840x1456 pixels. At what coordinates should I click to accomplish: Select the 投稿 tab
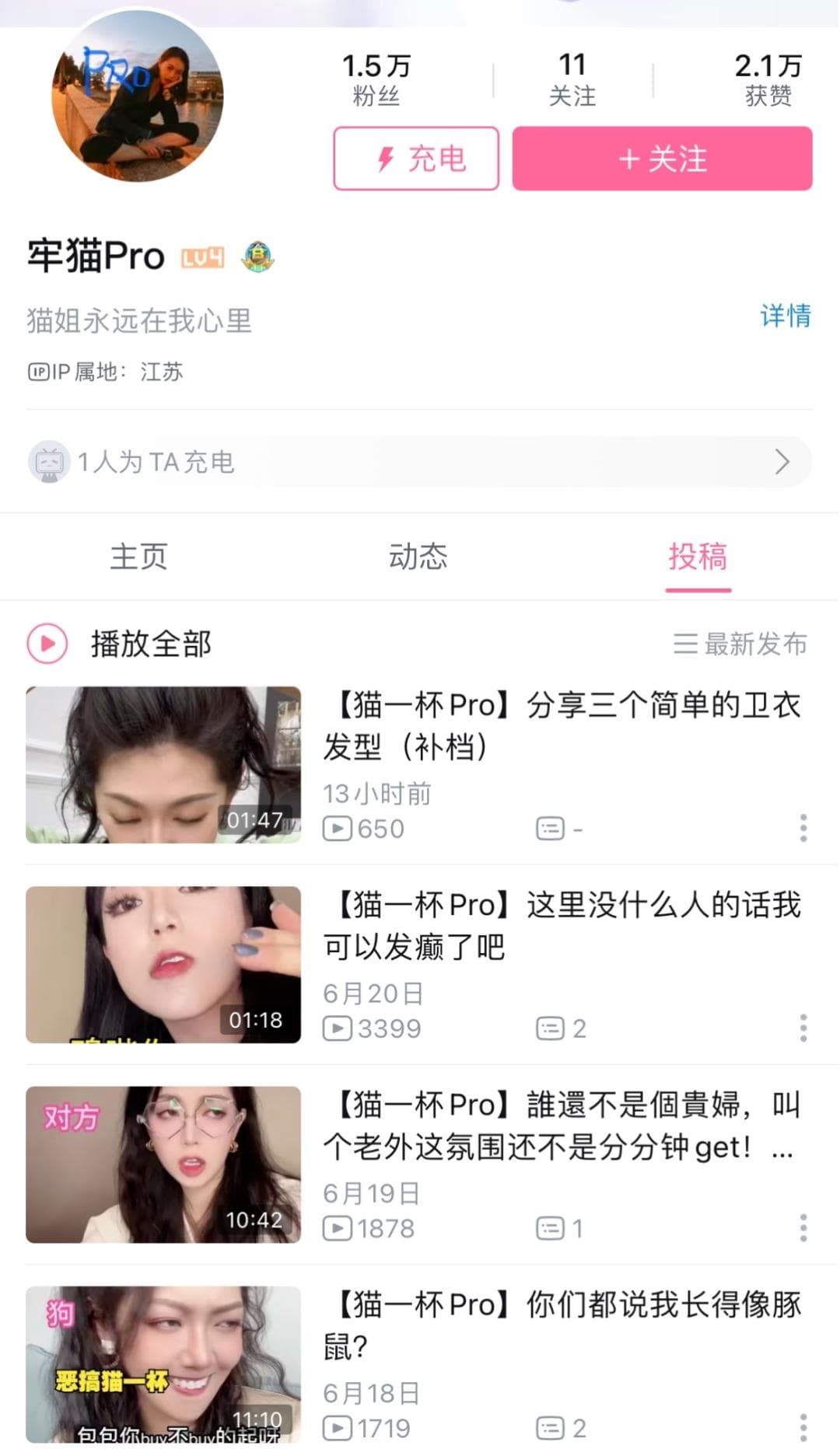coord(698,557)
